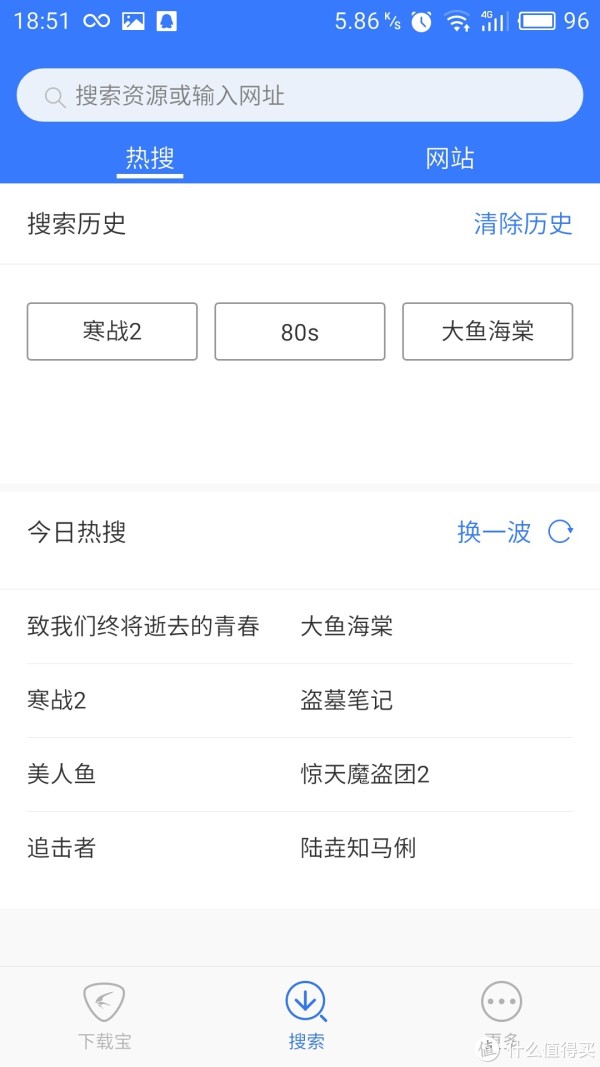Select hot search 追击者
The height and width of the screenshot is (1067, 600).
[x=61, y=848]
